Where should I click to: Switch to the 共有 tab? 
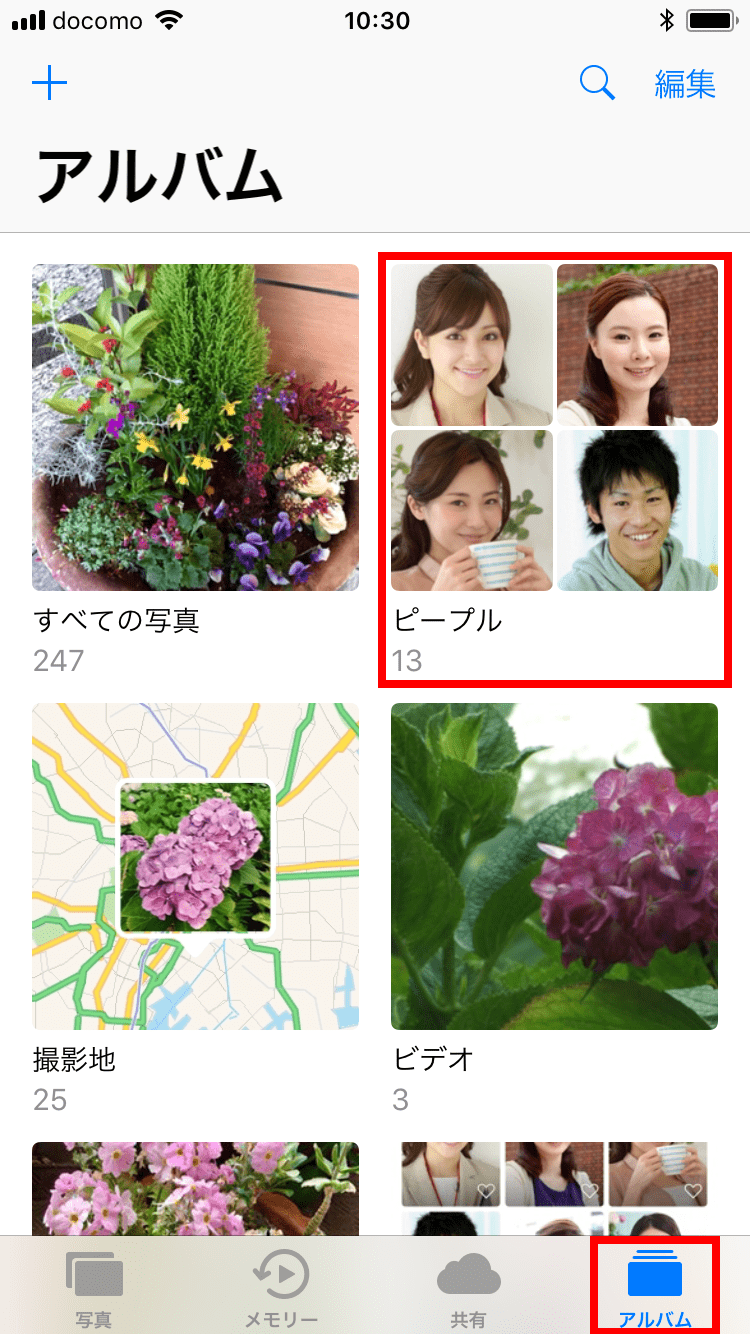468,1286
